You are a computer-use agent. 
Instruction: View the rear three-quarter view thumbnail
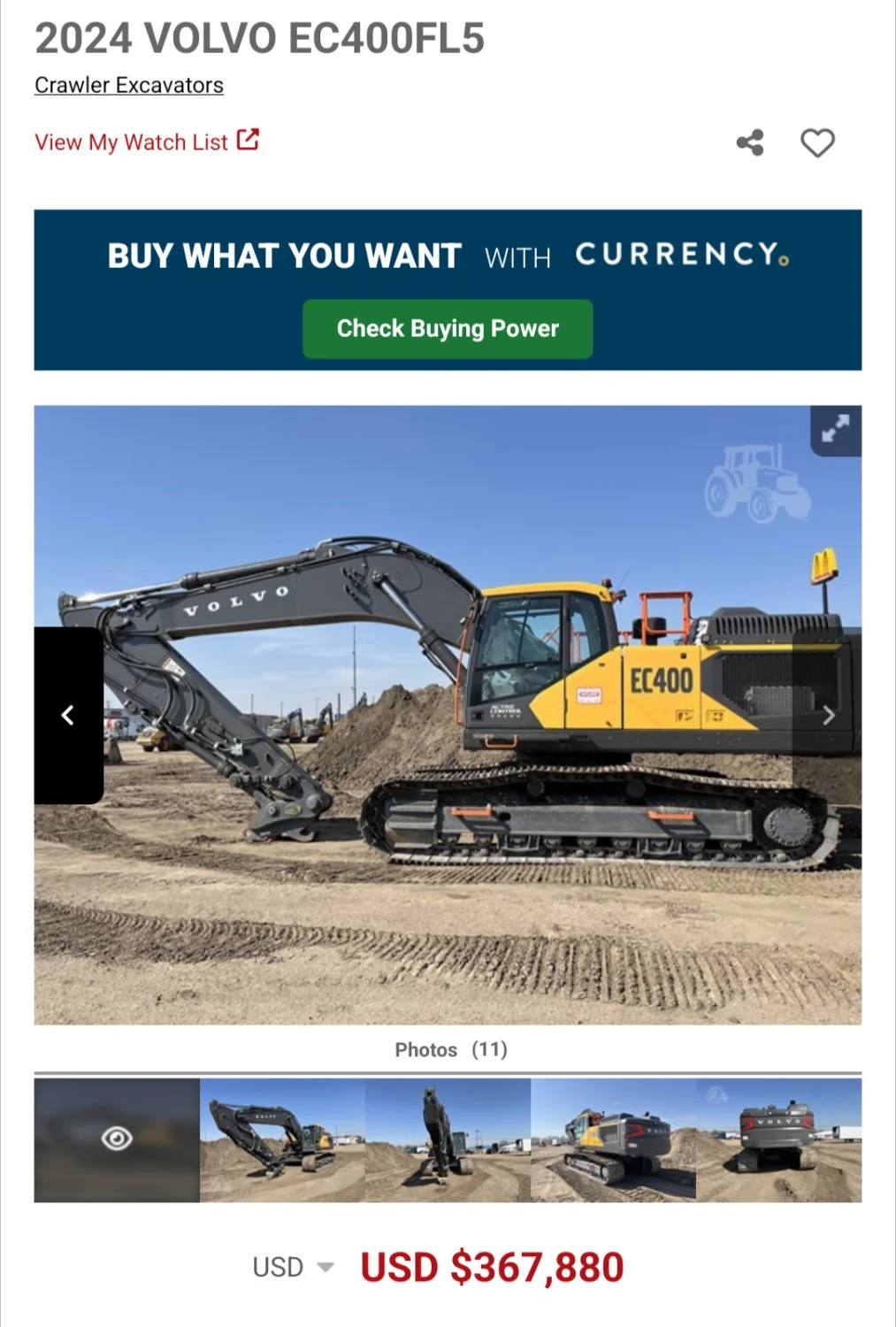point(613,1139)
